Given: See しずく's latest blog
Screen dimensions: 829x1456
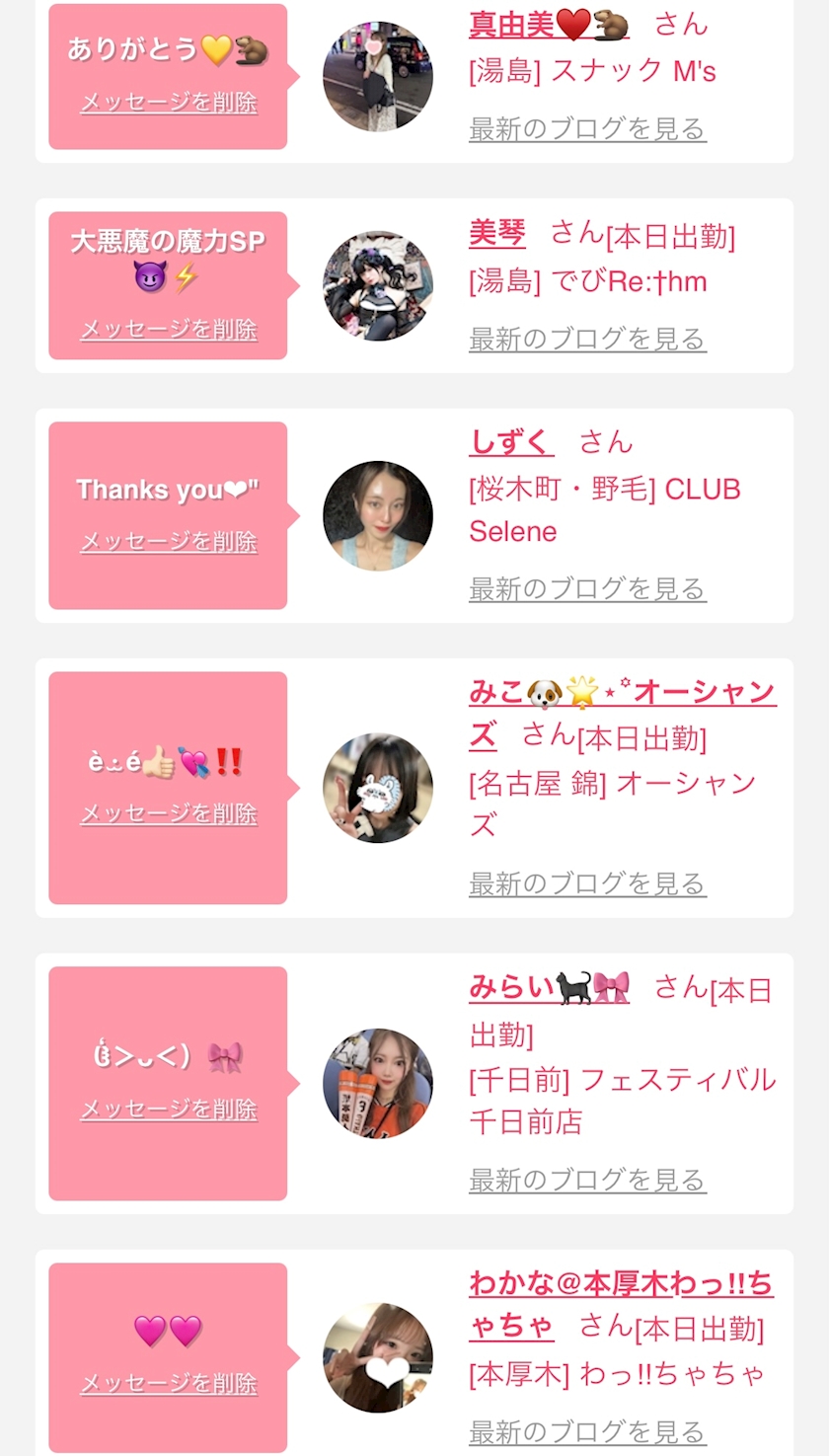Looking at the screenshot, I should [x=587, y=589].
